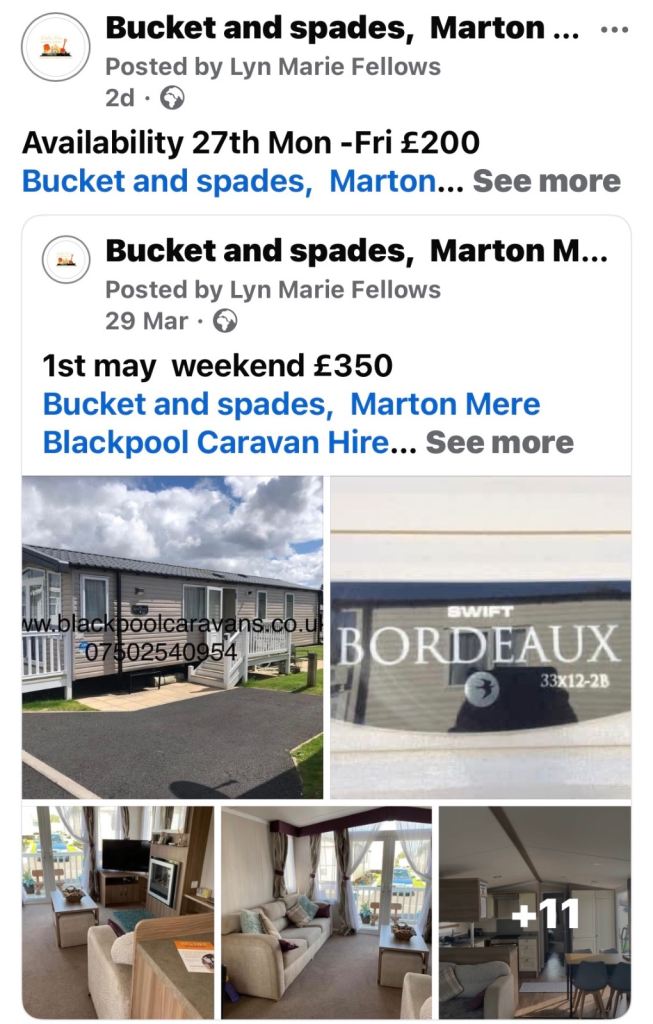Open the page avatar on the 29 Mar shared post
The image size is (653, 1024).
click(67, 259)
